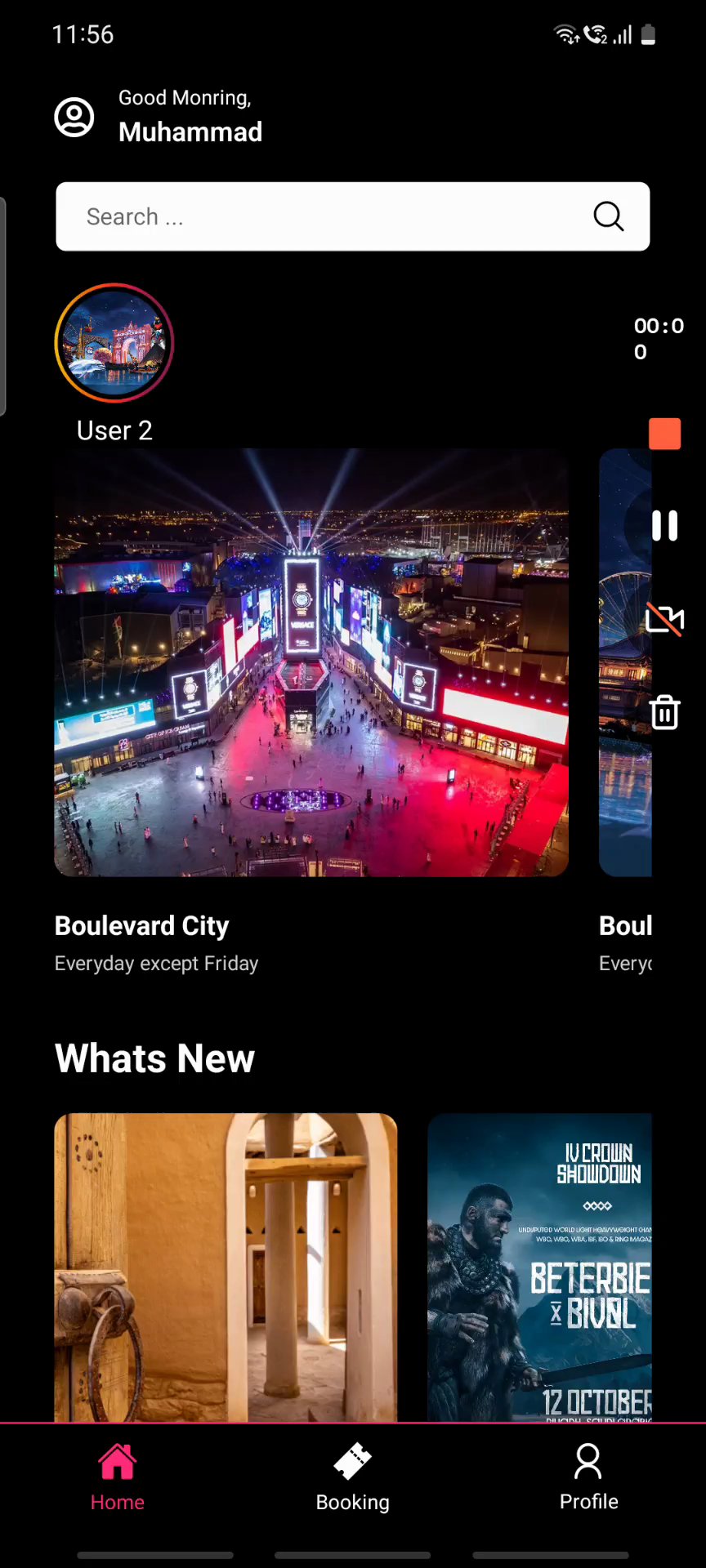Switch to the Profile tab
The width and height of the screenshot is (706, 1568).
[x=588, y=1478]
